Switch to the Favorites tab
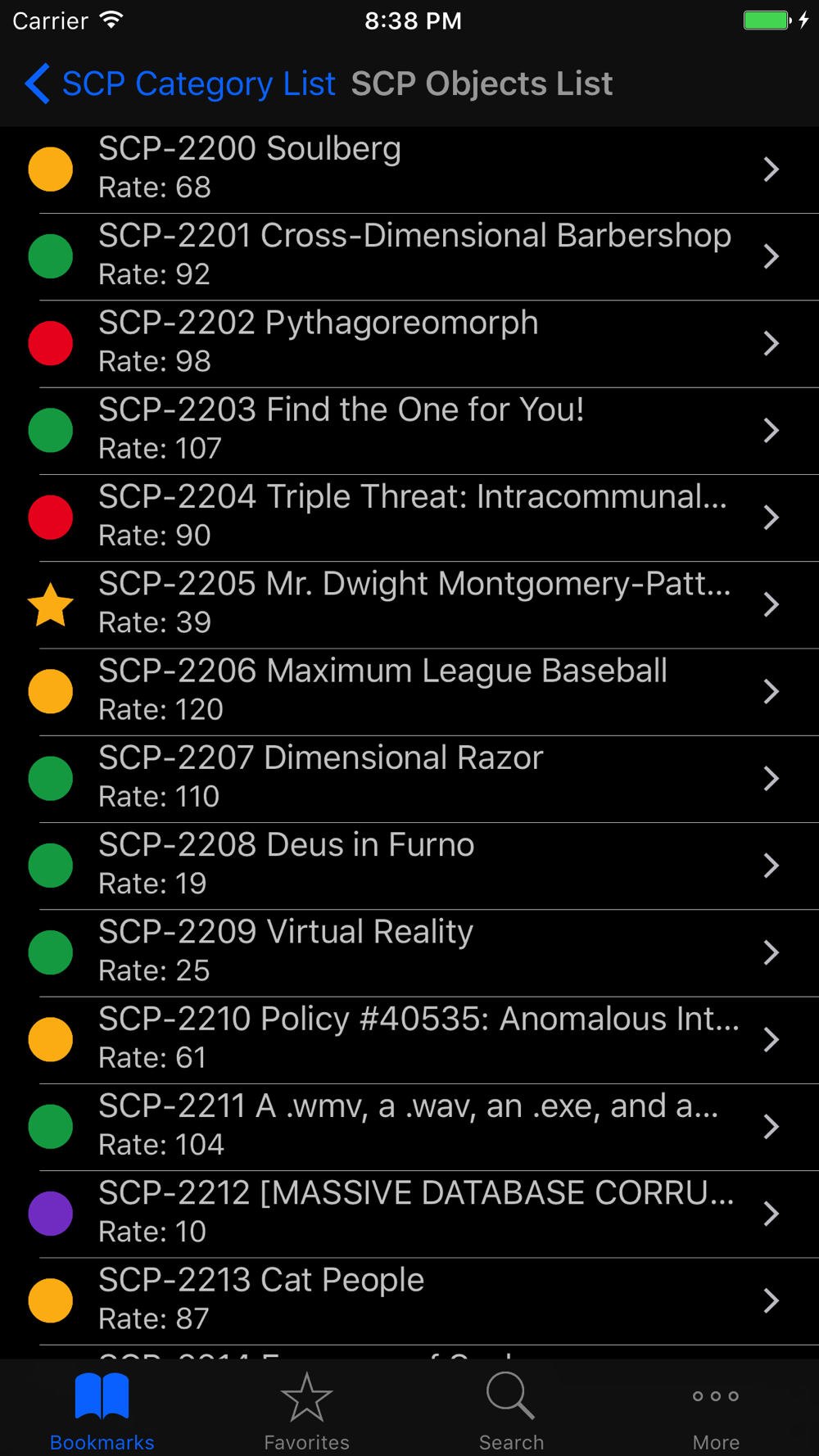The height and width of the screenshot is (1456, 819). [x=307, y=1410]
